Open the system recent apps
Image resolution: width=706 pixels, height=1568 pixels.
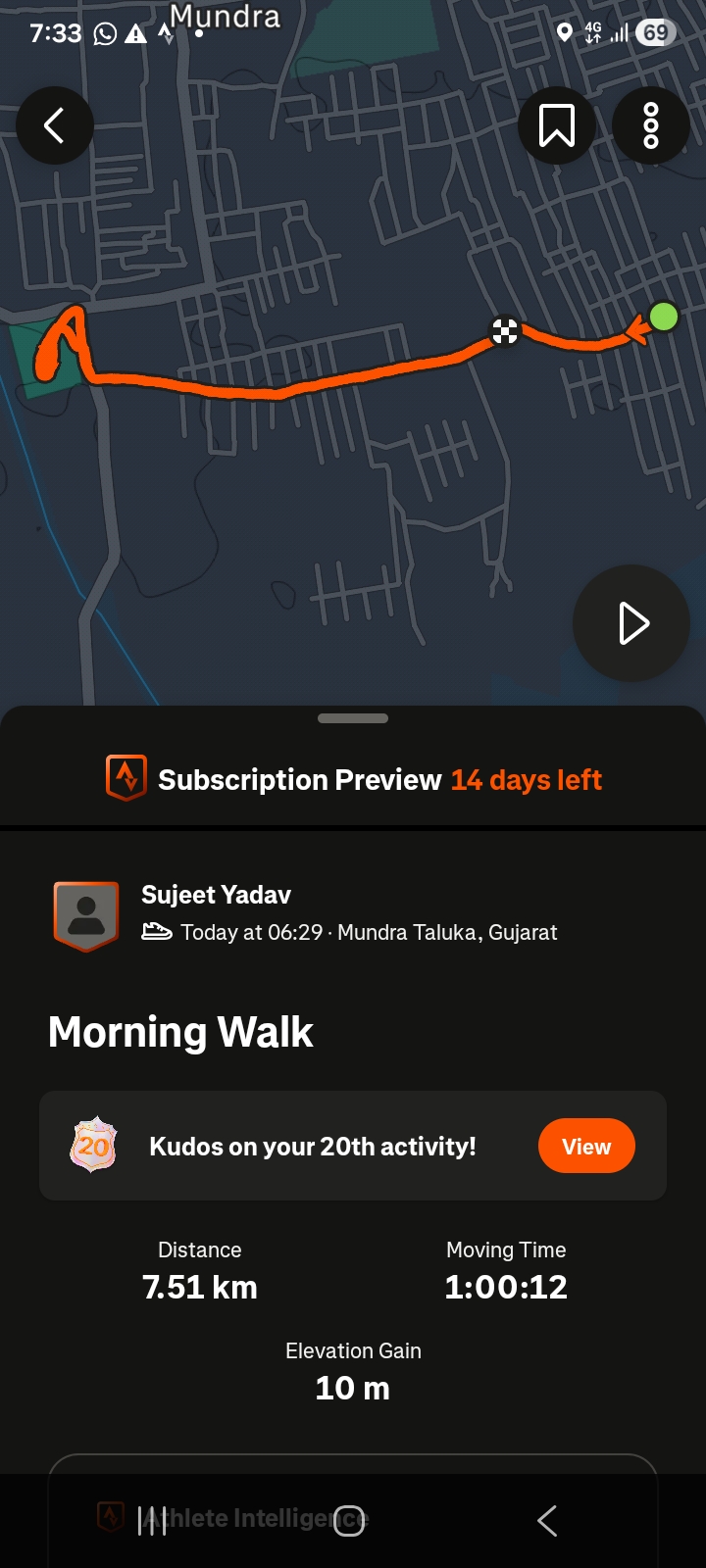152,1521
